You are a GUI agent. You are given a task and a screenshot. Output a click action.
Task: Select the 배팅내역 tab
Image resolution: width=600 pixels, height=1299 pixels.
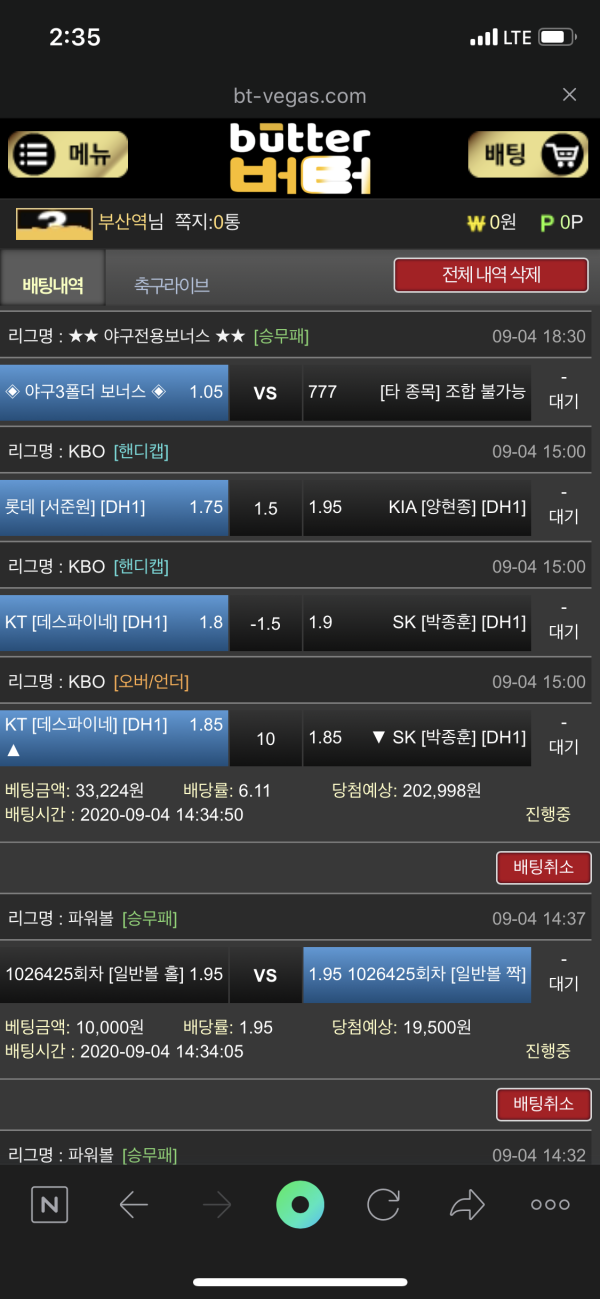[x=52, y=285]
